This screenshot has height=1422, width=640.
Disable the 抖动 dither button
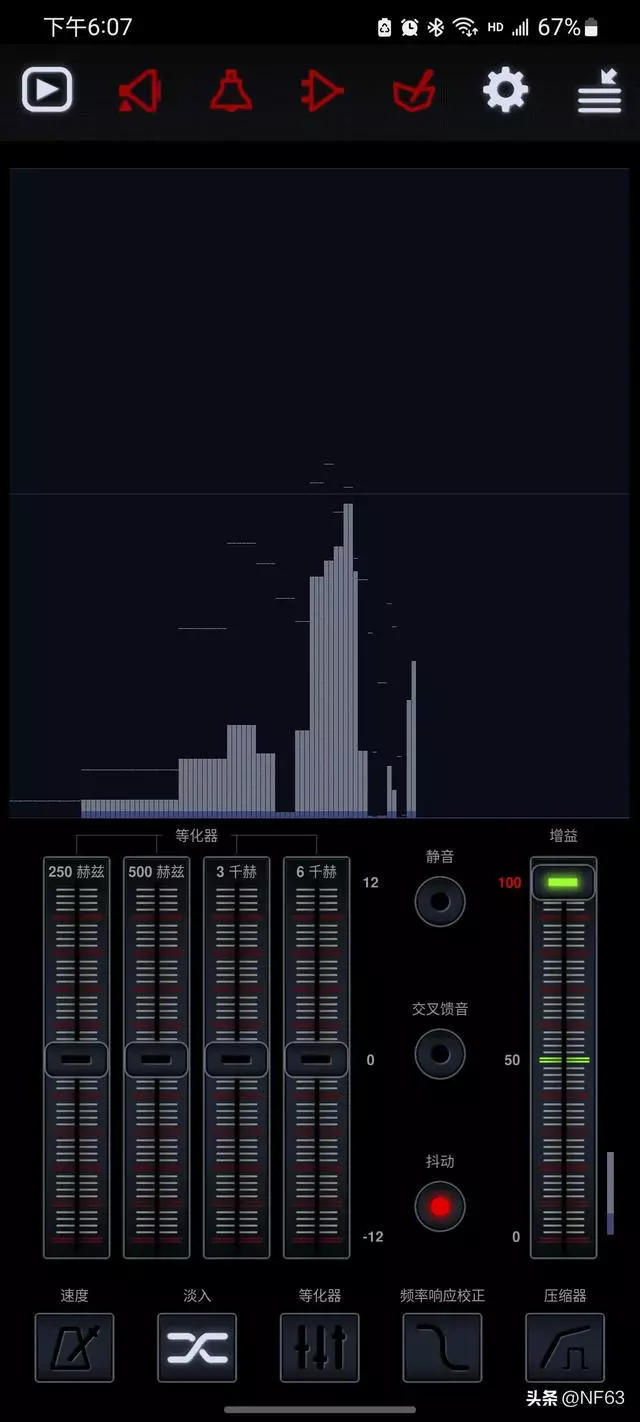coord(440,1206)
